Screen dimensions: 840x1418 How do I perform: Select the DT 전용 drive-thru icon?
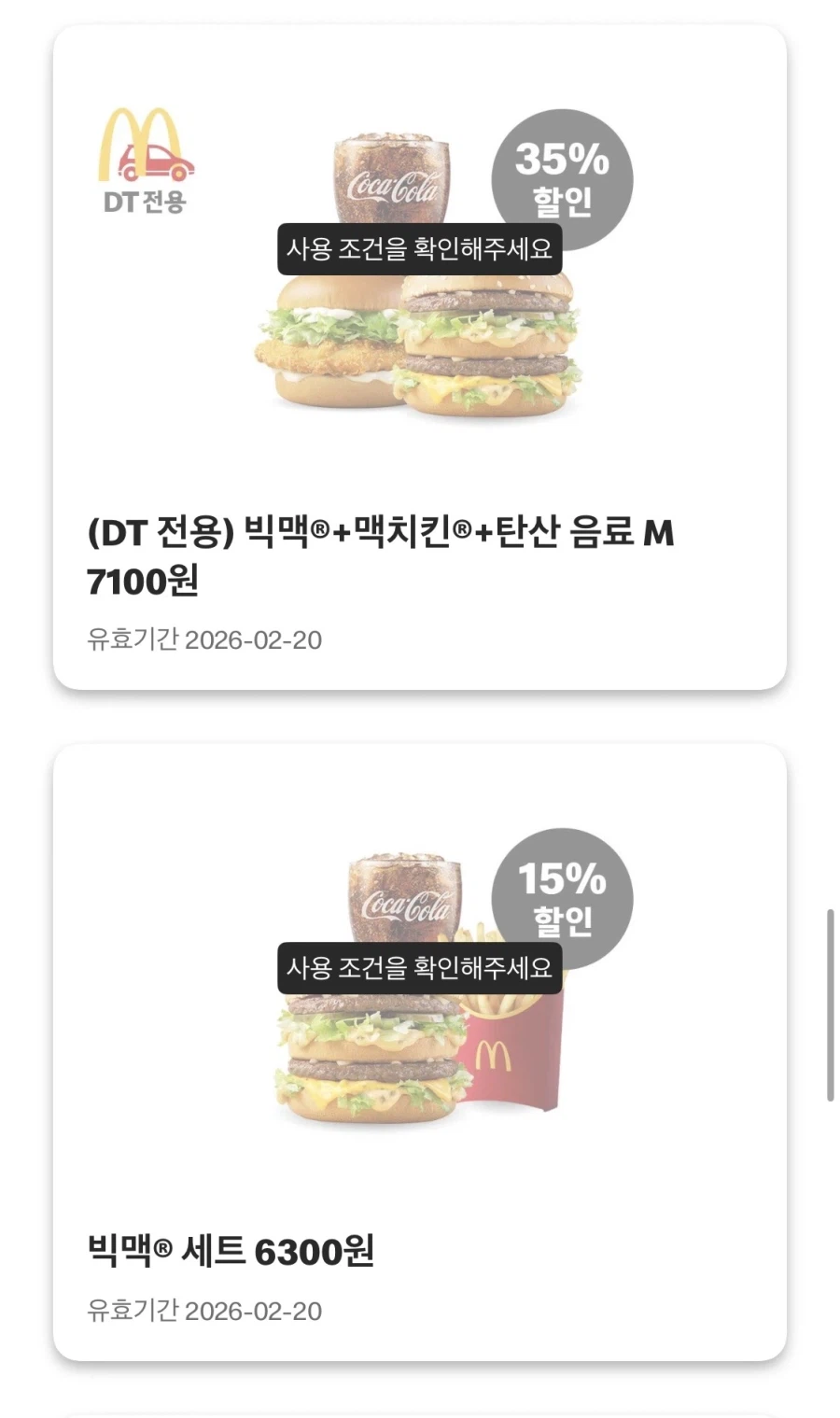coord(145,159)
